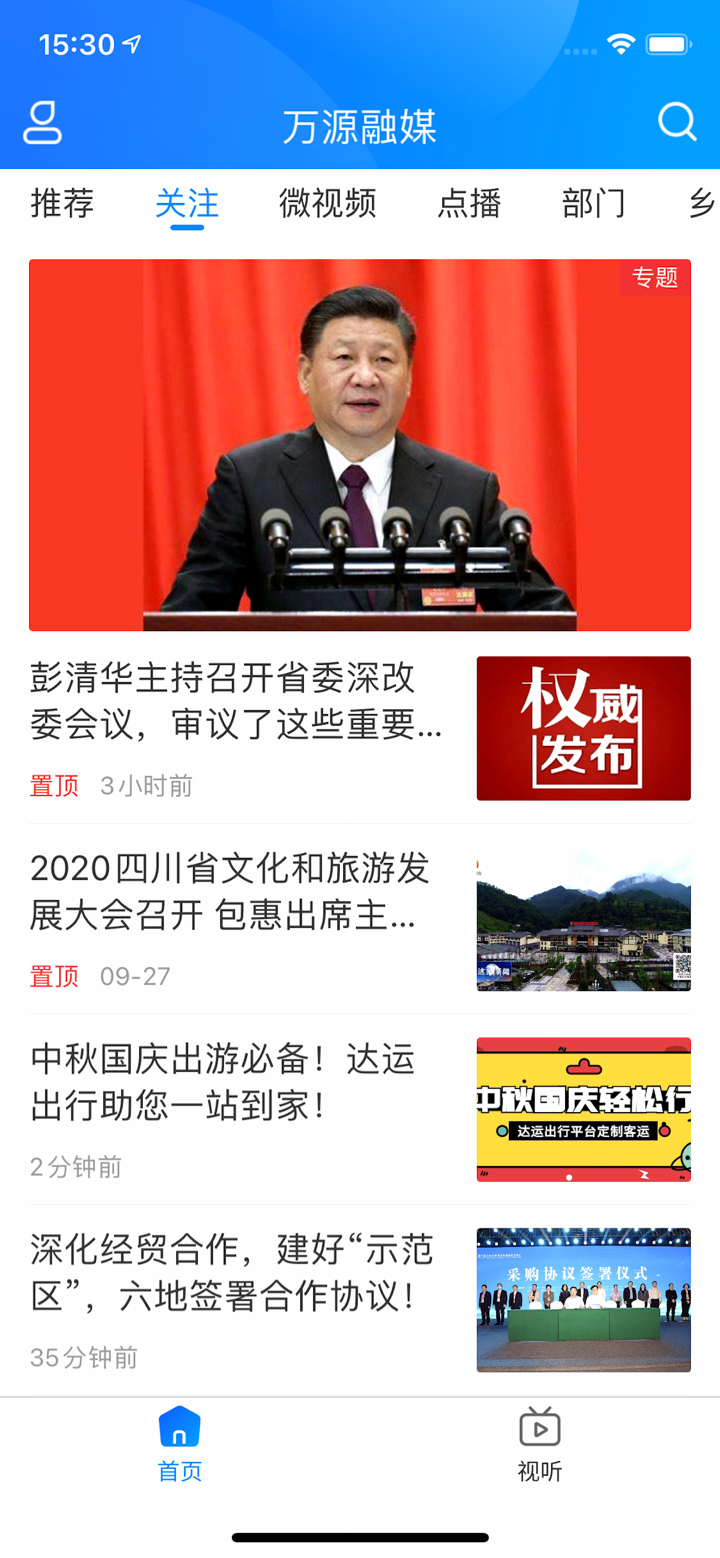Open the user profile icon
Viewport: 720px width, 1558px height.
[x=41, y=122]
